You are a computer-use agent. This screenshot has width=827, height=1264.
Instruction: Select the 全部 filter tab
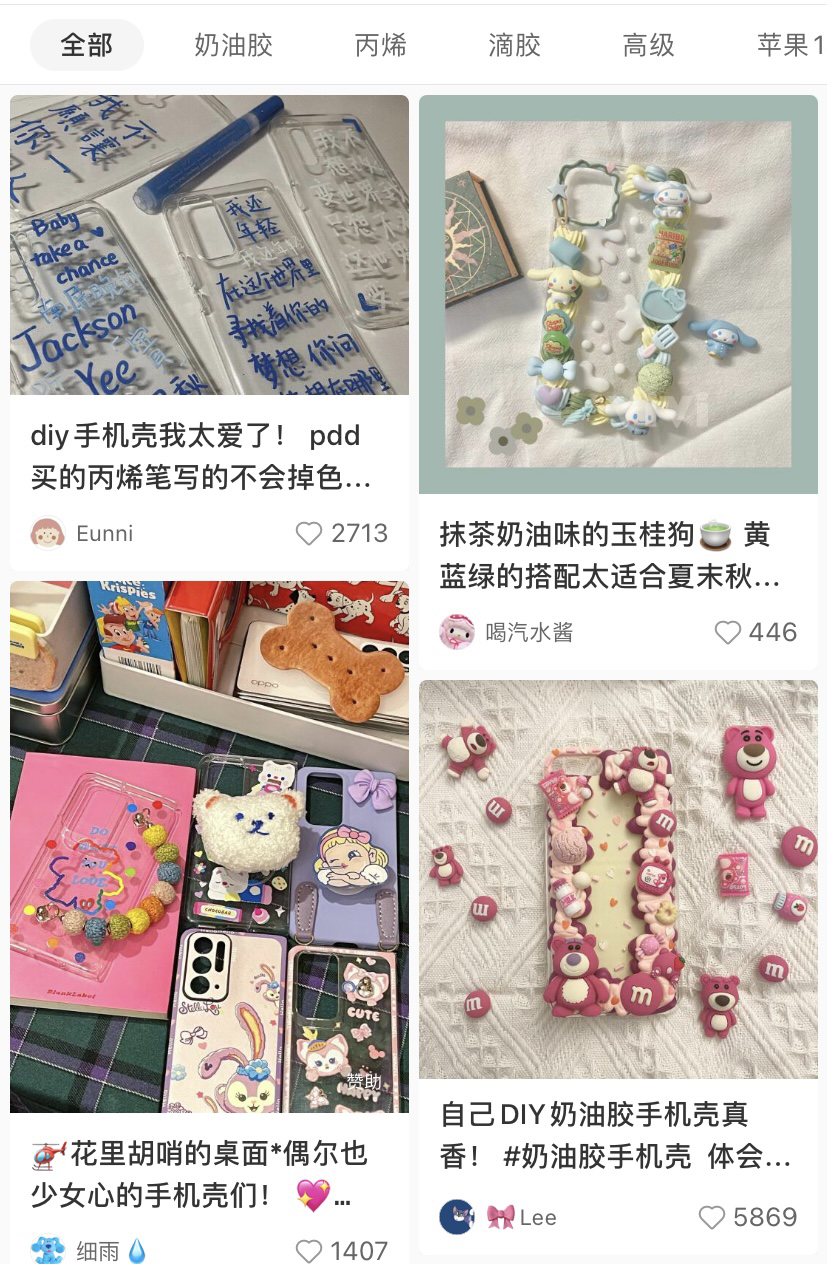tap(87, 45)
